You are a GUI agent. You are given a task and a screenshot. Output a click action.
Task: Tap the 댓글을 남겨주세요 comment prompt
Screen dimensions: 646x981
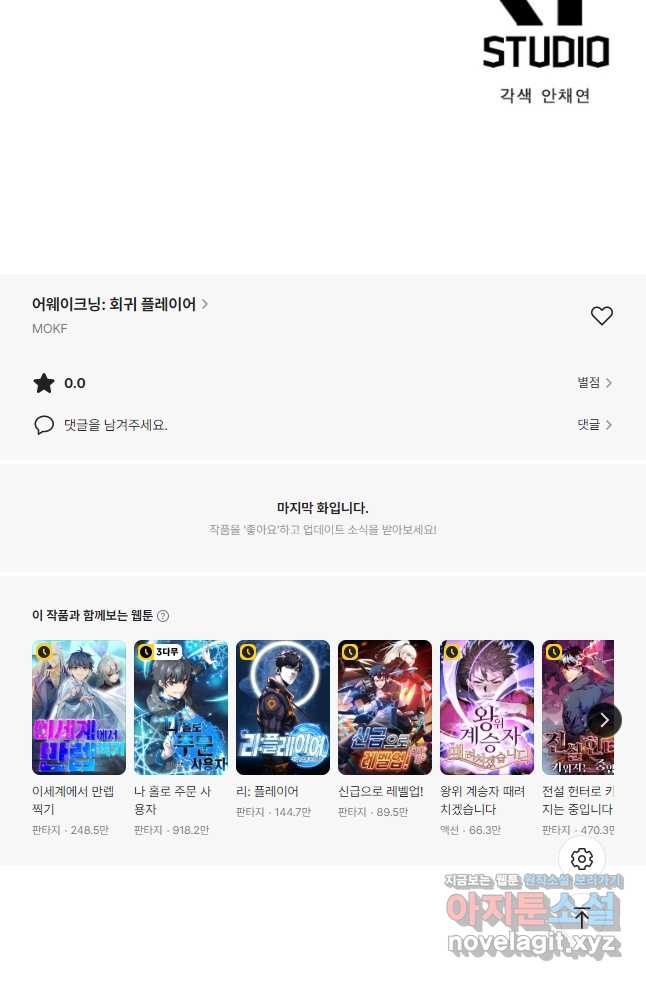pos(115,425)
